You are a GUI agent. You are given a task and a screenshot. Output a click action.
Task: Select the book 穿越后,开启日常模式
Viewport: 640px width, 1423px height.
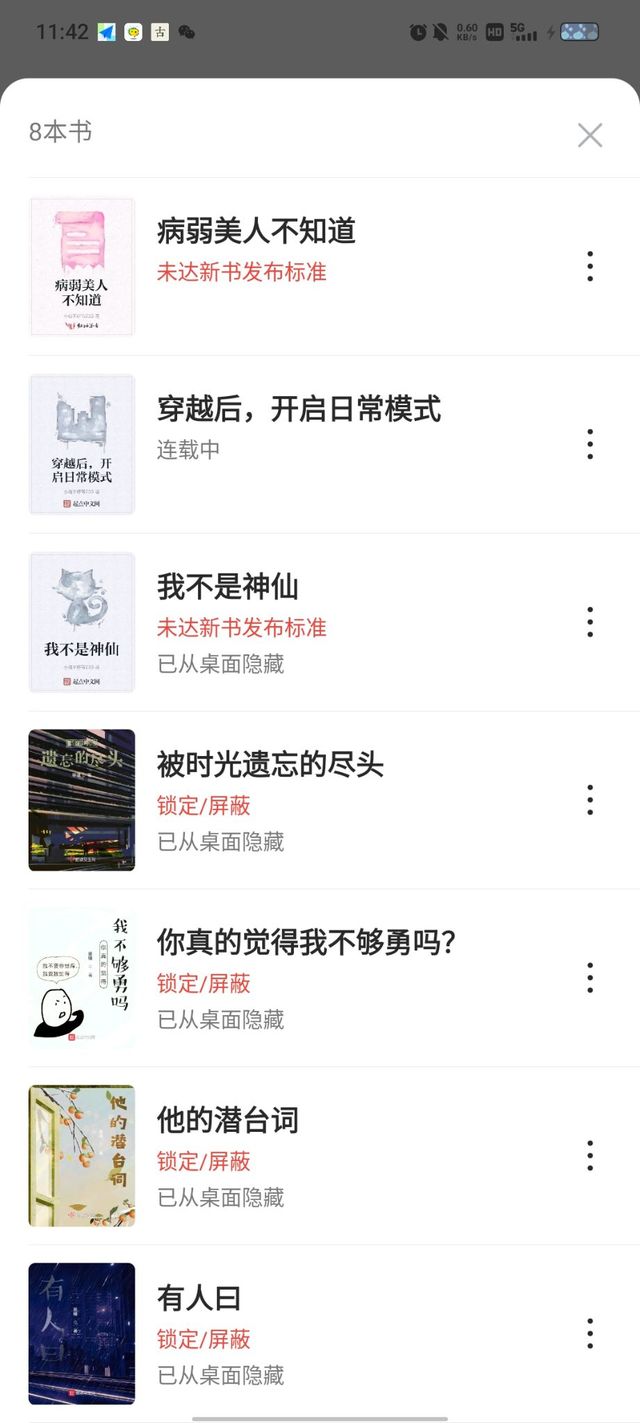320,445
